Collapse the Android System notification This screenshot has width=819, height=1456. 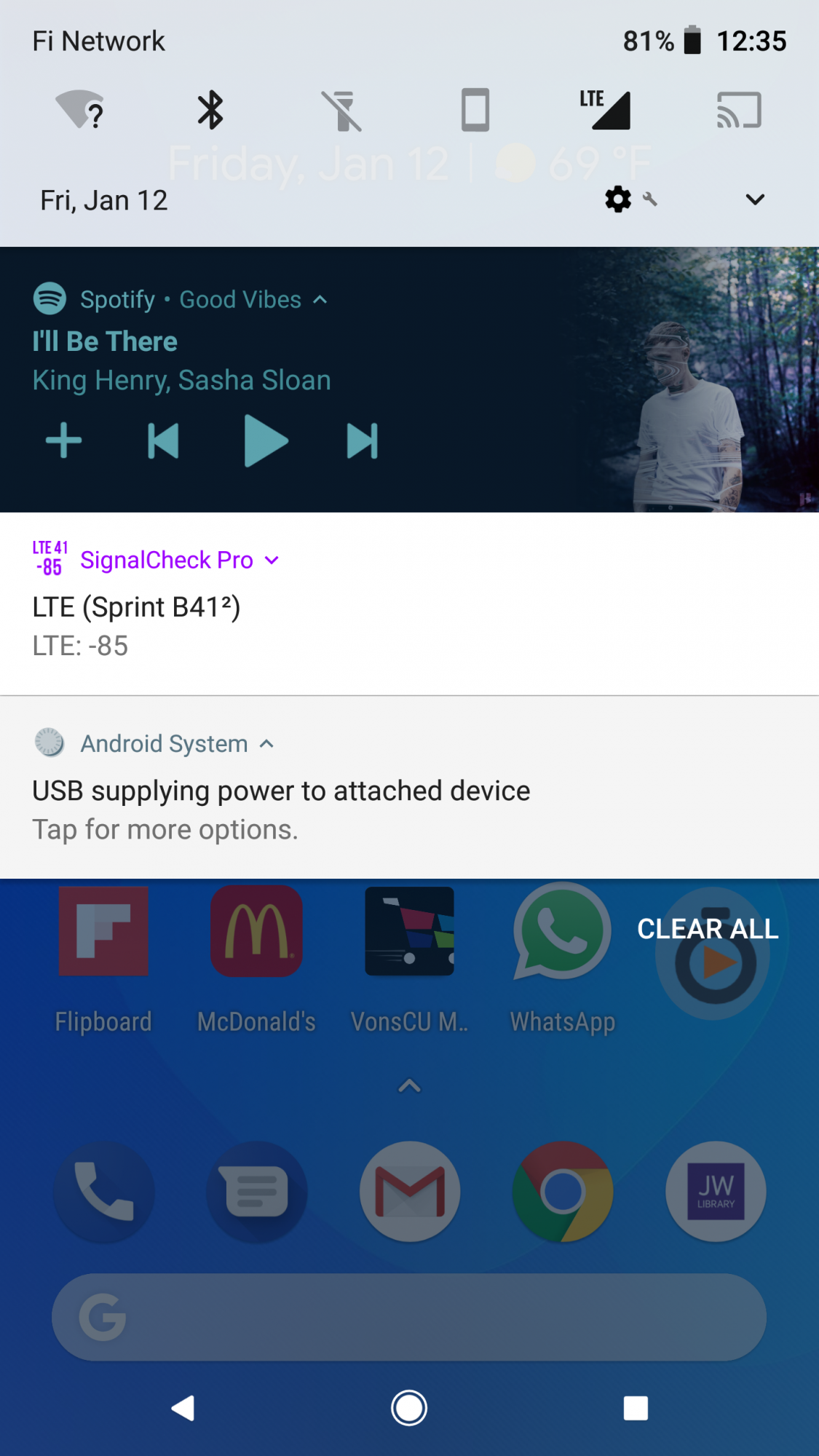point(266,744)
